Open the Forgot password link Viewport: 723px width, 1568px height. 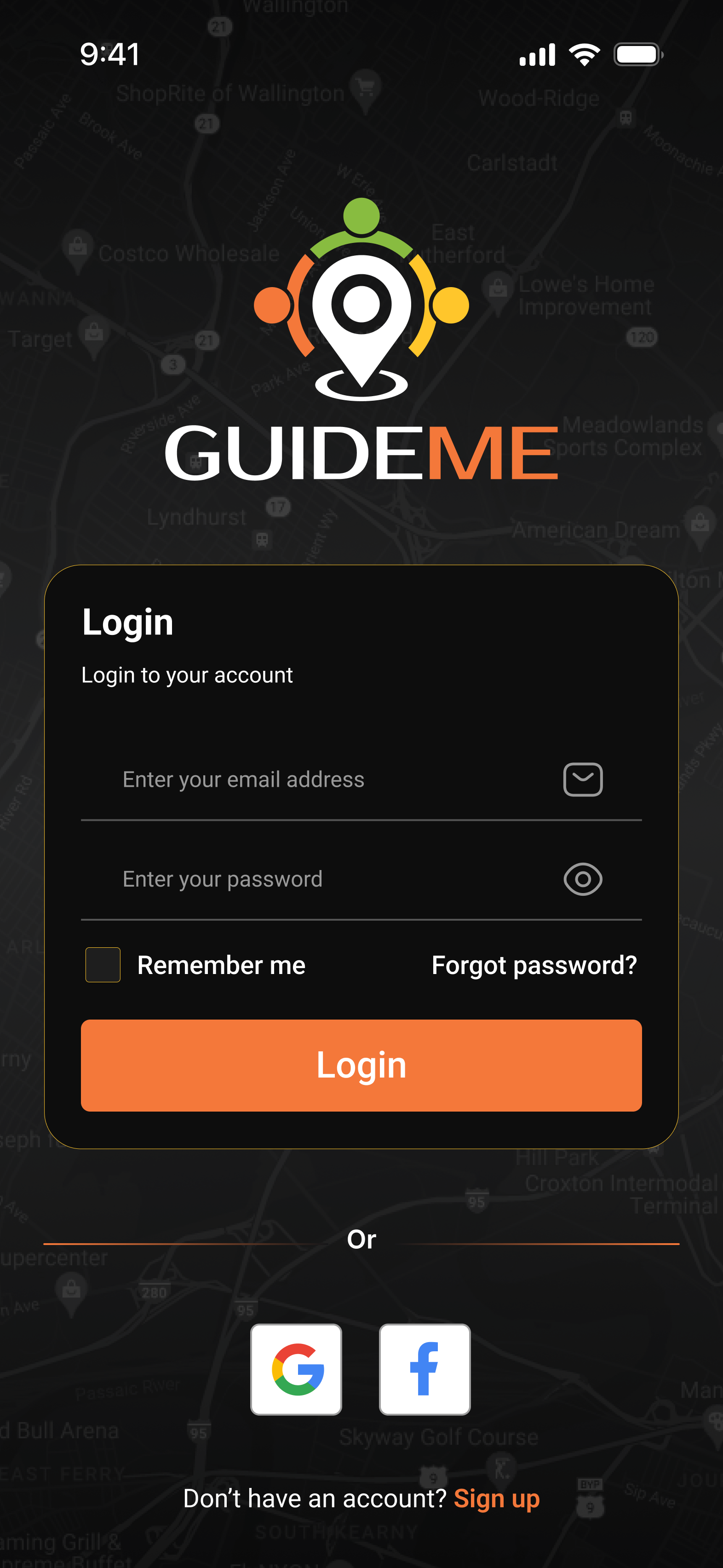click(x=534, y=965)
